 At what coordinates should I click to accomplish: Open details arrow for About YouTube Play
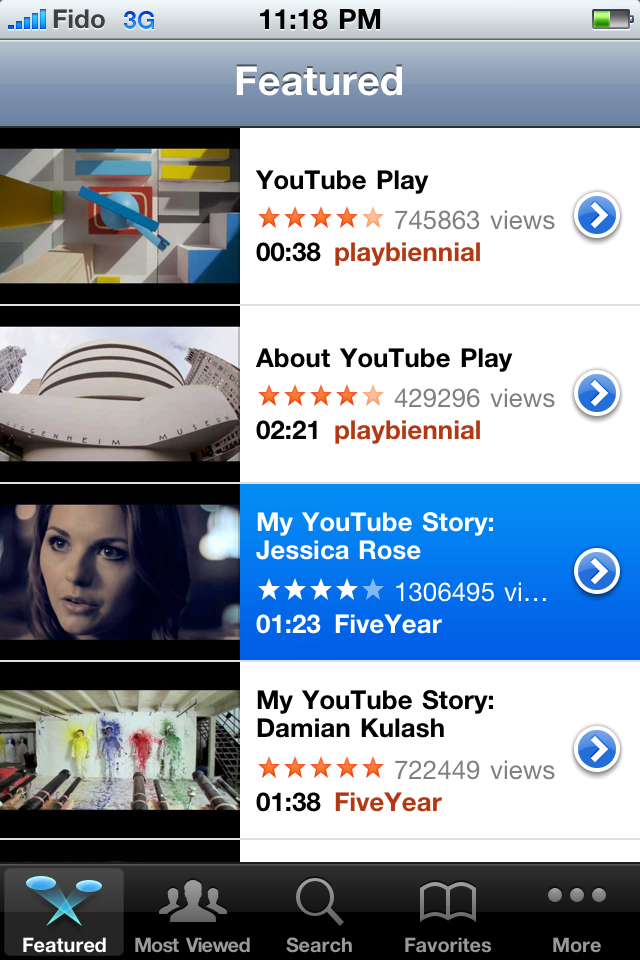click(597, 394)
